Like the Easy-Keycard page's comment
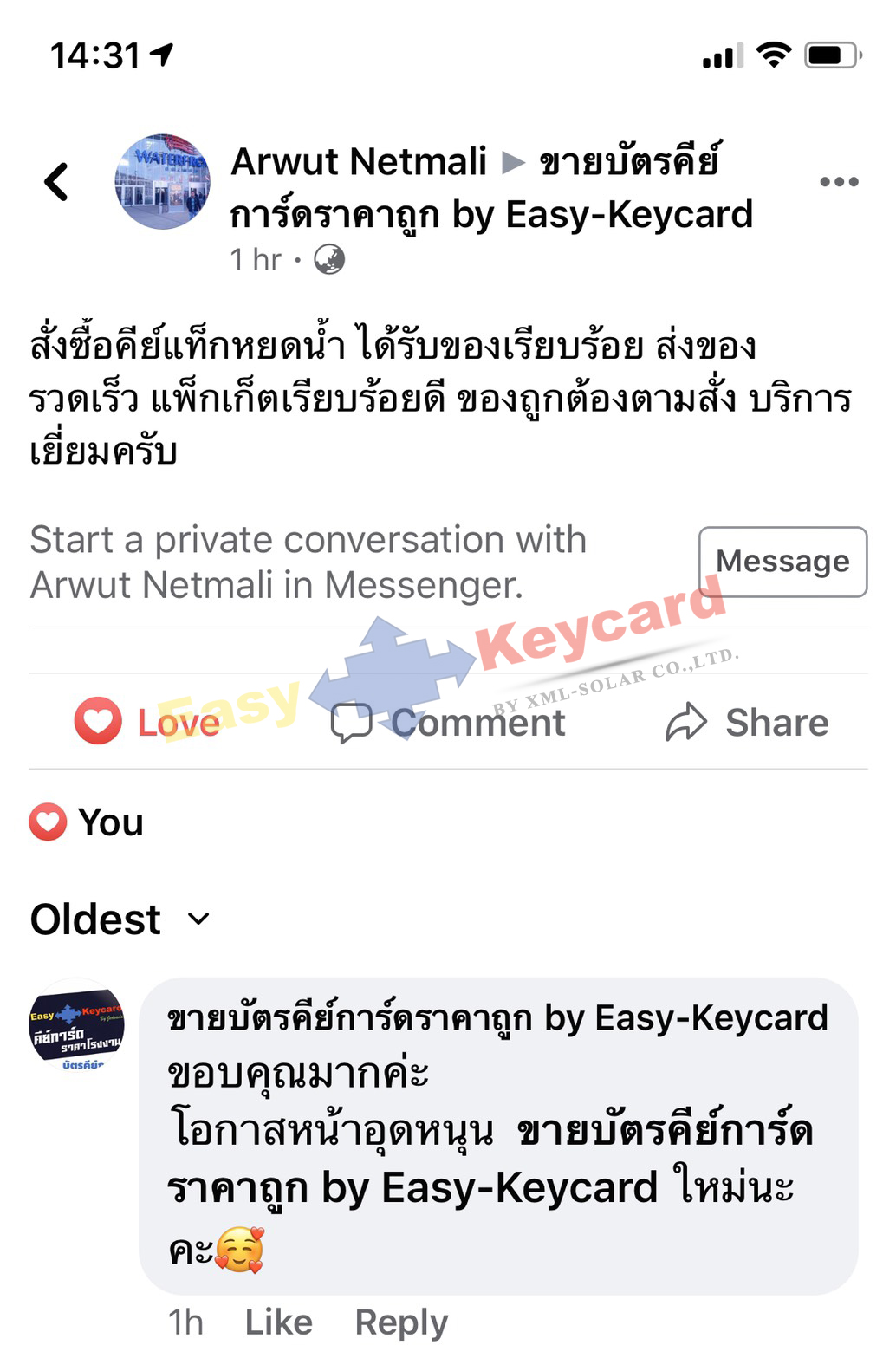The height and width of the screenshot is (1371, 896). click(278, 1322)
